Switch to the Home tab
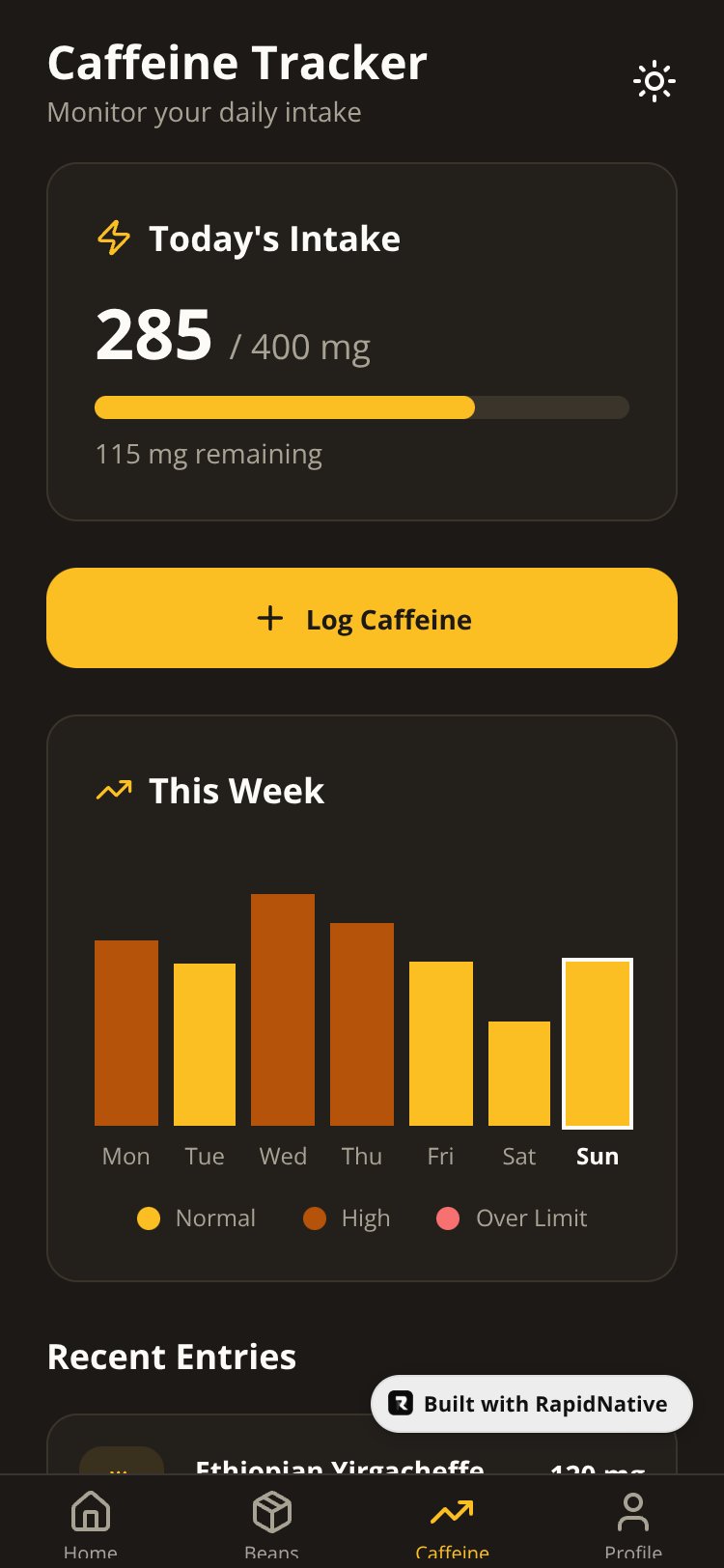Viewport: 724px width, 1568px height. coord(91,1523)
